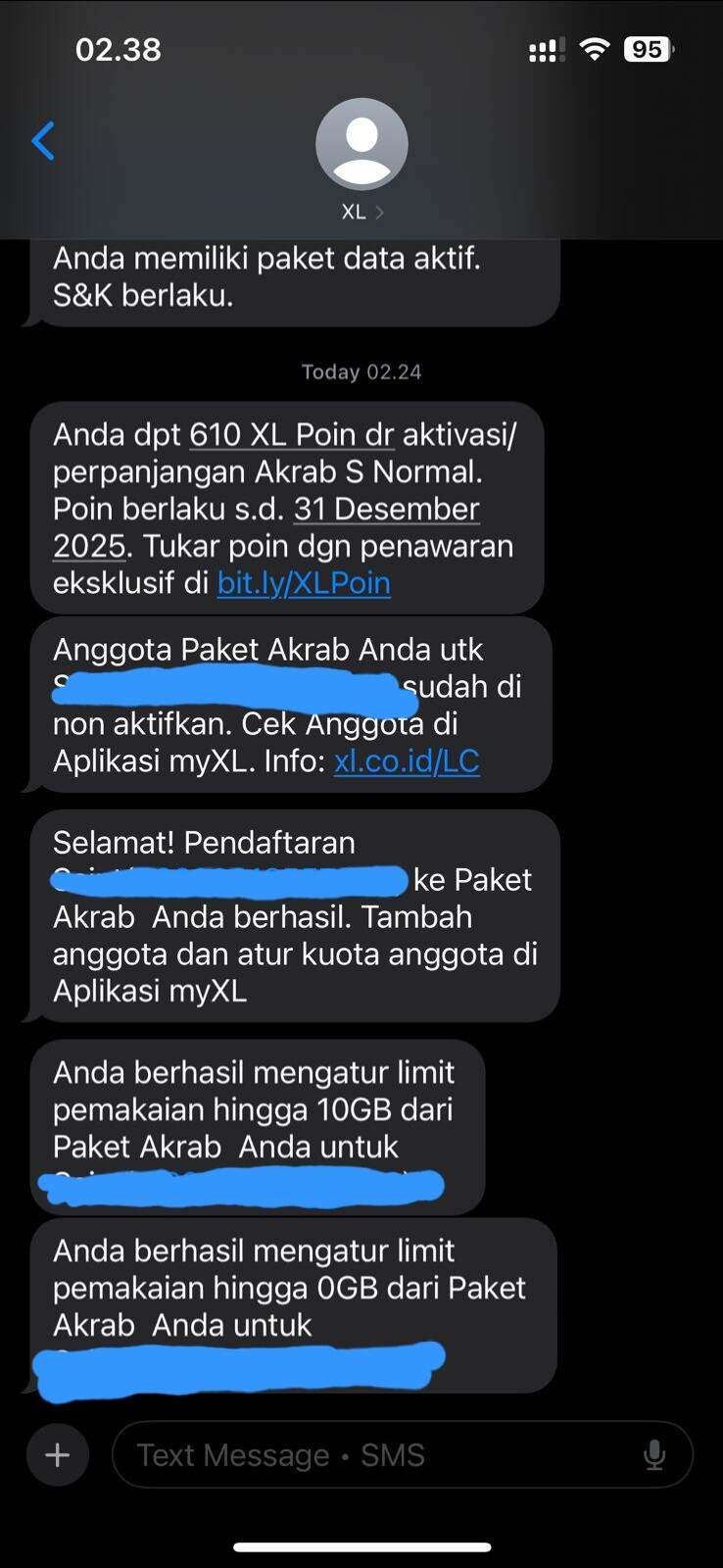Open the xl.co.id/LC link
The height and width of the screenshot is (1568, 723).
point(407,761)
